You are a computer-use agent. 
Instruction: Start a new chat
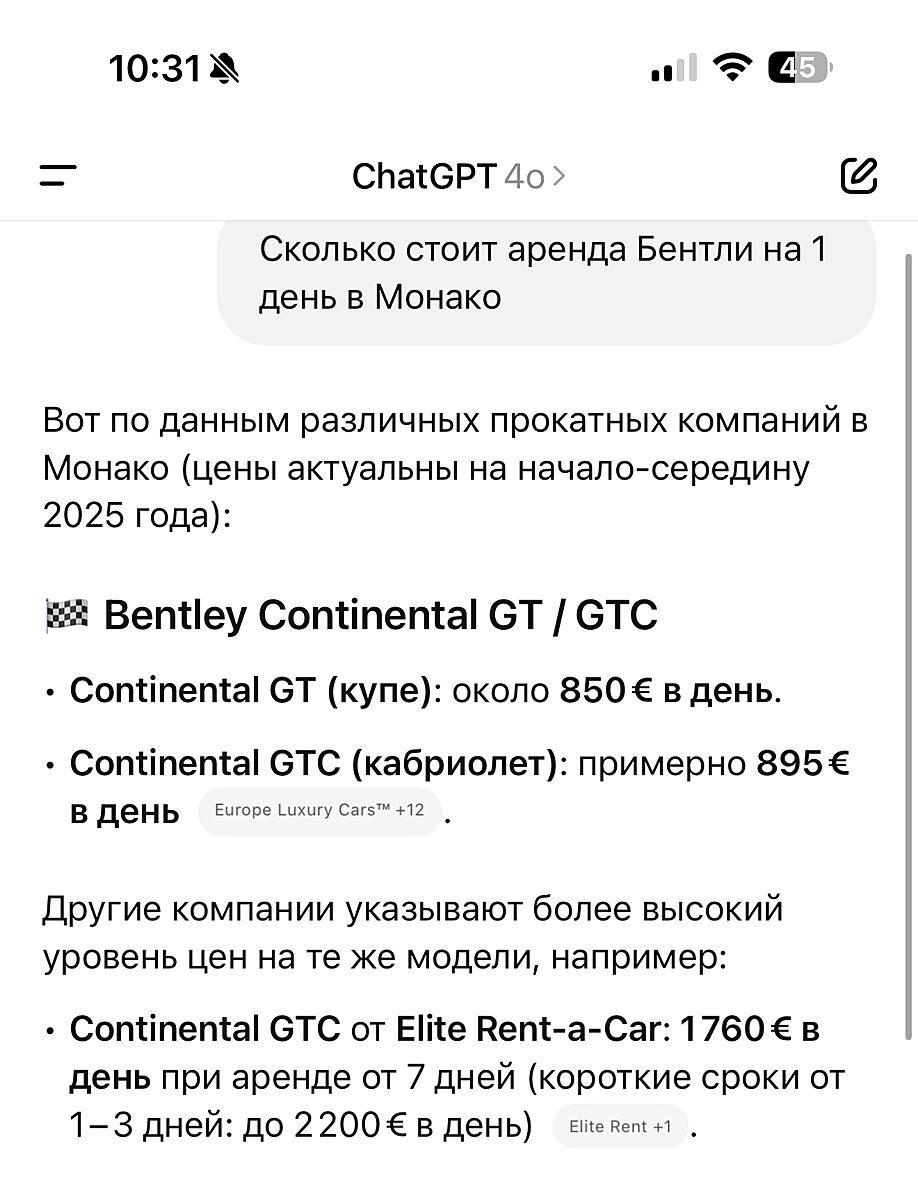pyautogui.click(x=858, y=176)
